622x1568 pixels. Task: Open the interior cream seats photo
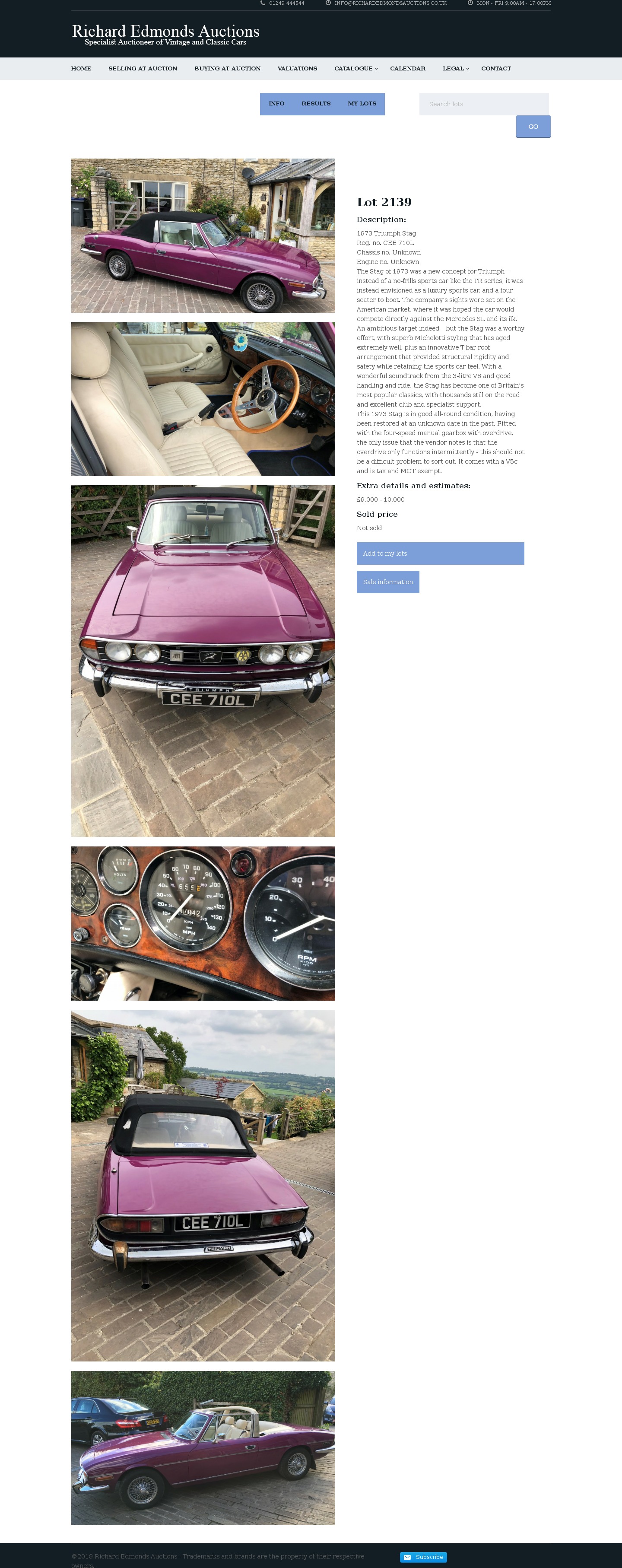[203, 399]
